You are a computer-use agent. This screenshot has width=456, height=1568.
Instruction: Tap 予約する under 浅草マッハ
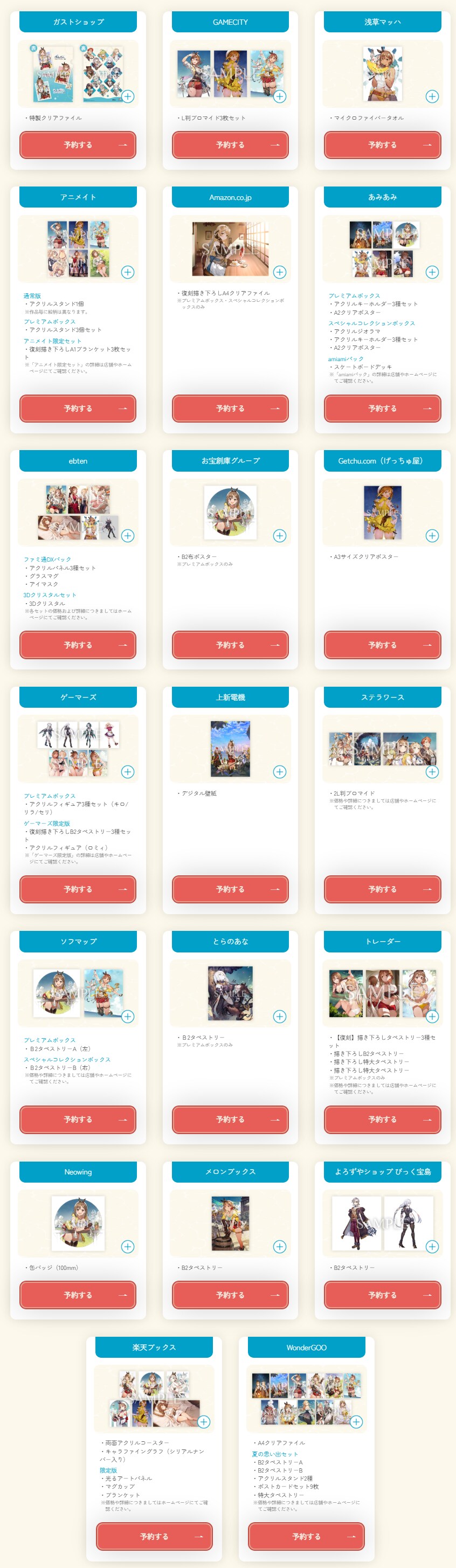[x=382, y=145]
